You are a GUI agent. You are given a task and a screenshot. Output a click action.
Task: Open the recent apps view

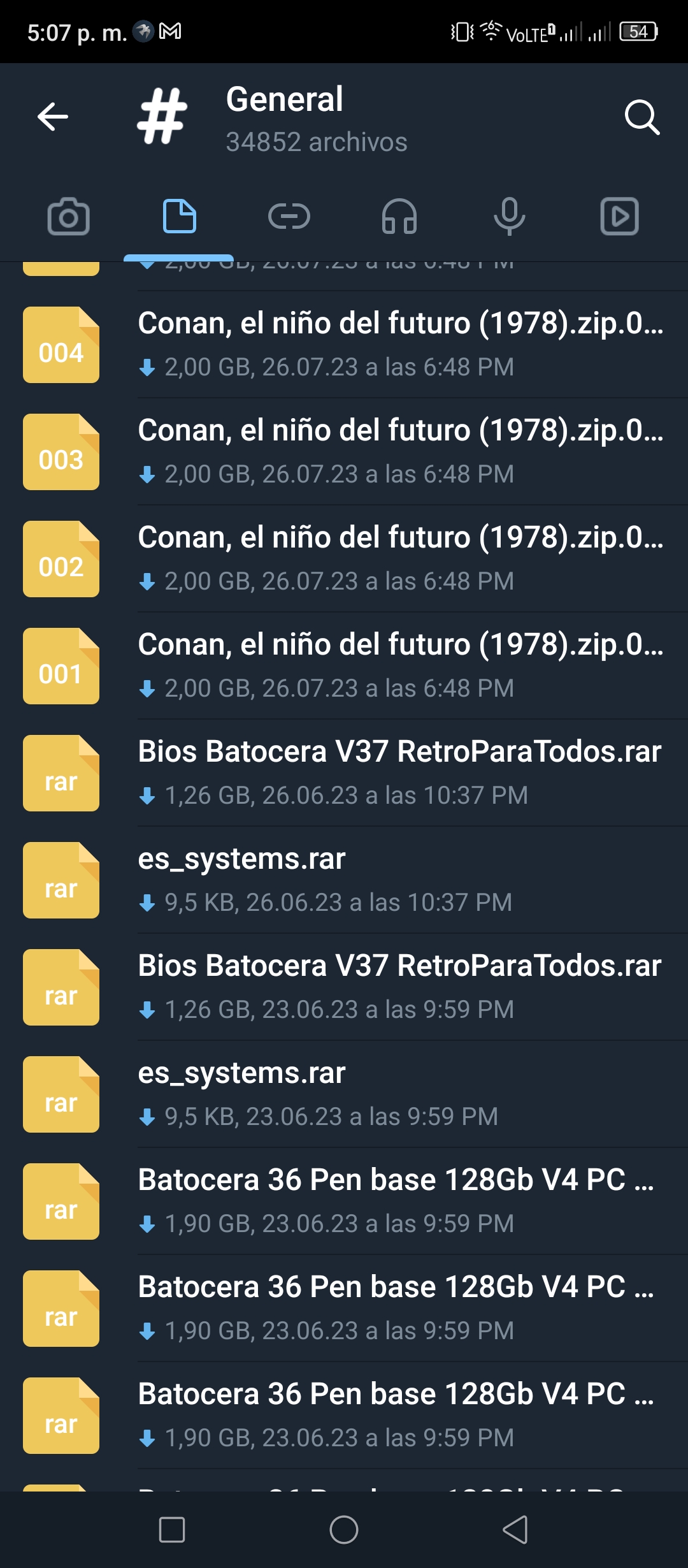pyautogui.click(x=172, y=1530)
